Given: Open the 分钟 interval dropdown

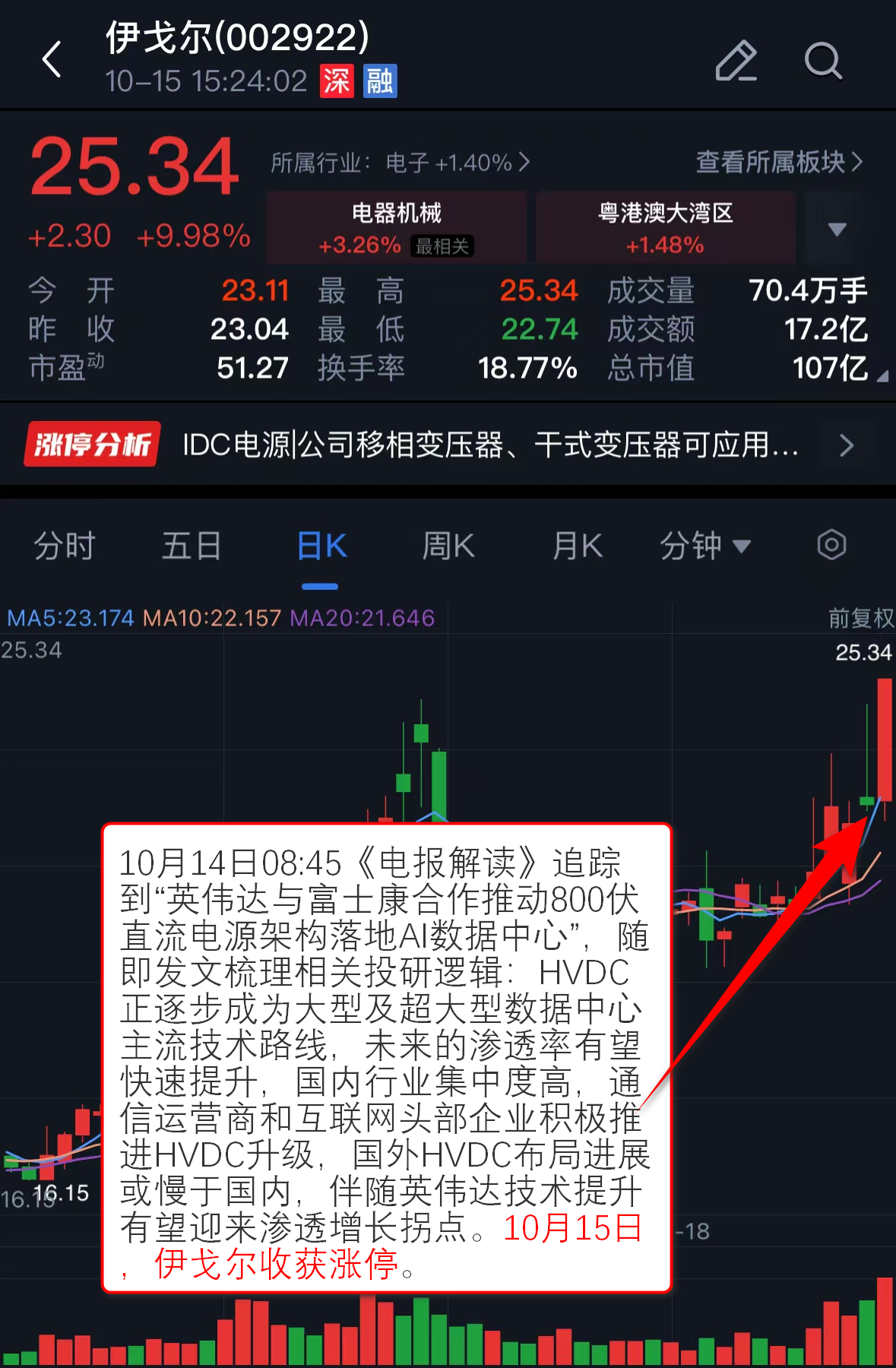Looking at the screenshot, I should [x=704, y=546].
